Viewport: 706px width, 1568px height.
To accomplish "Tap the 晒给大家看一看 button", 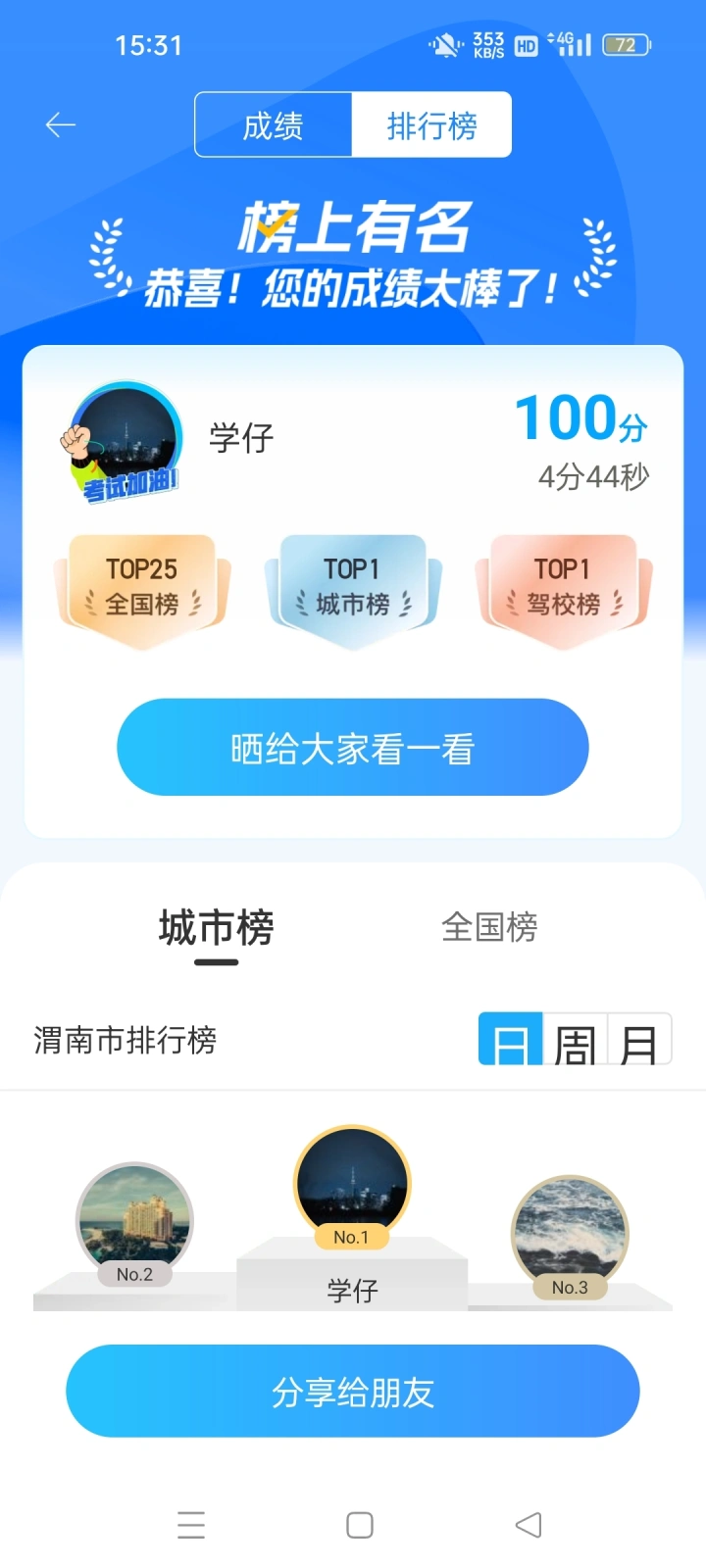I will pos(352,748).
